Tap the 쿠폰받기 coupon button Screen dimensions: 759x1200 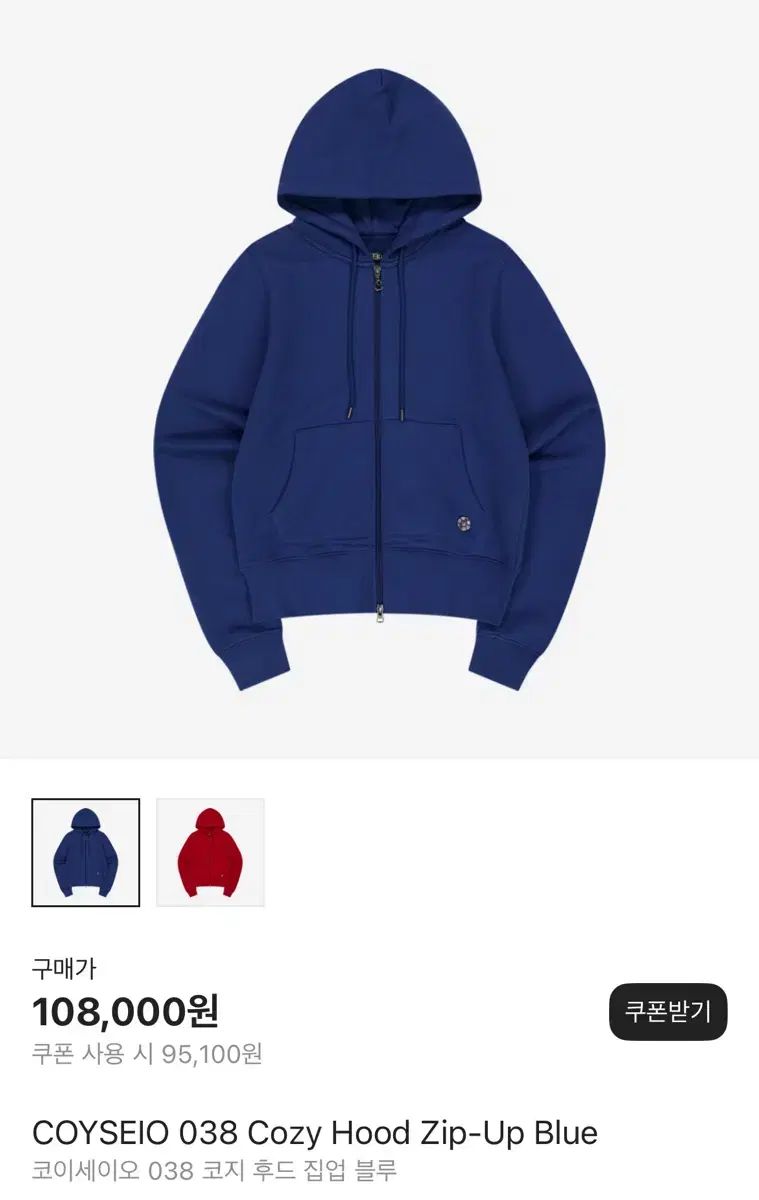667,1011
